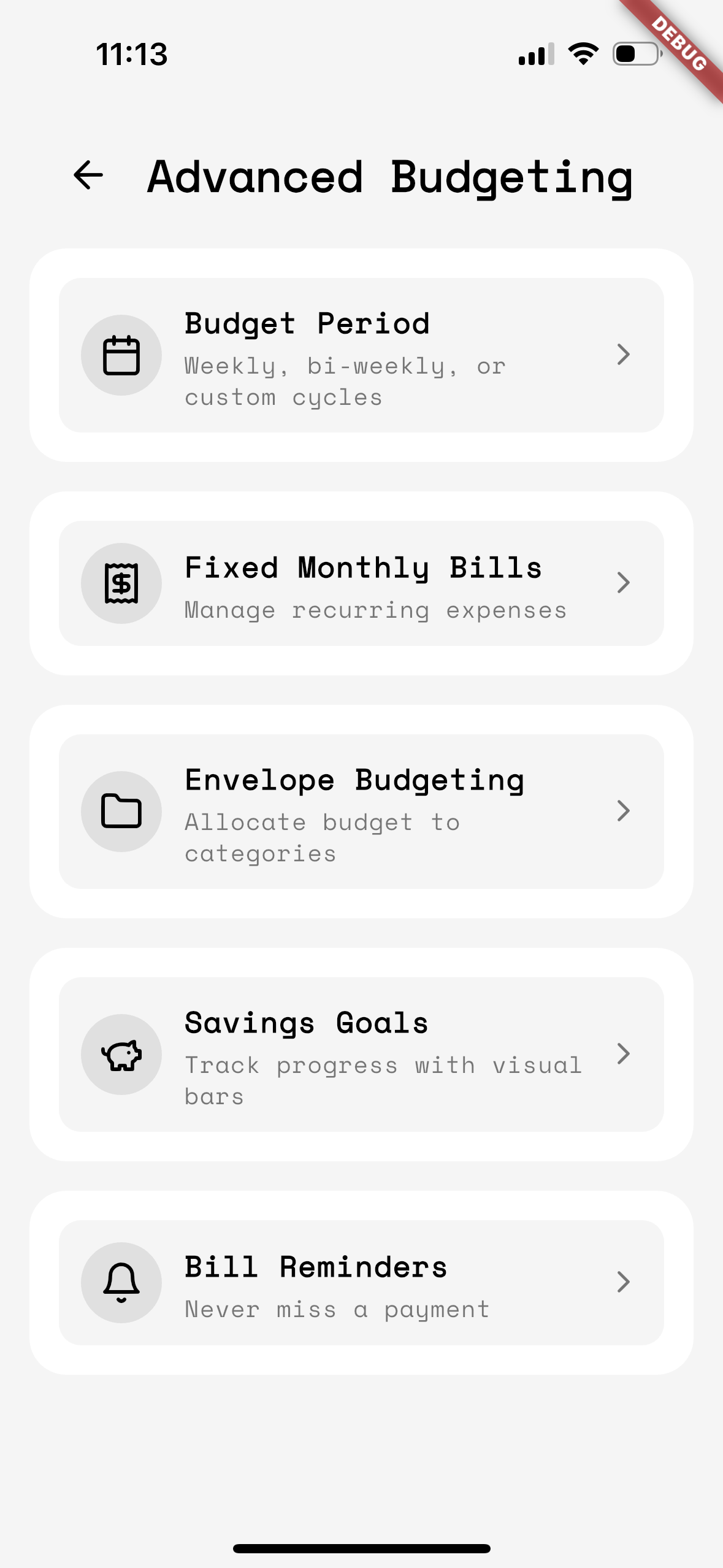
Task: Click the 11:13 clock display
Action: pos(131,55)
